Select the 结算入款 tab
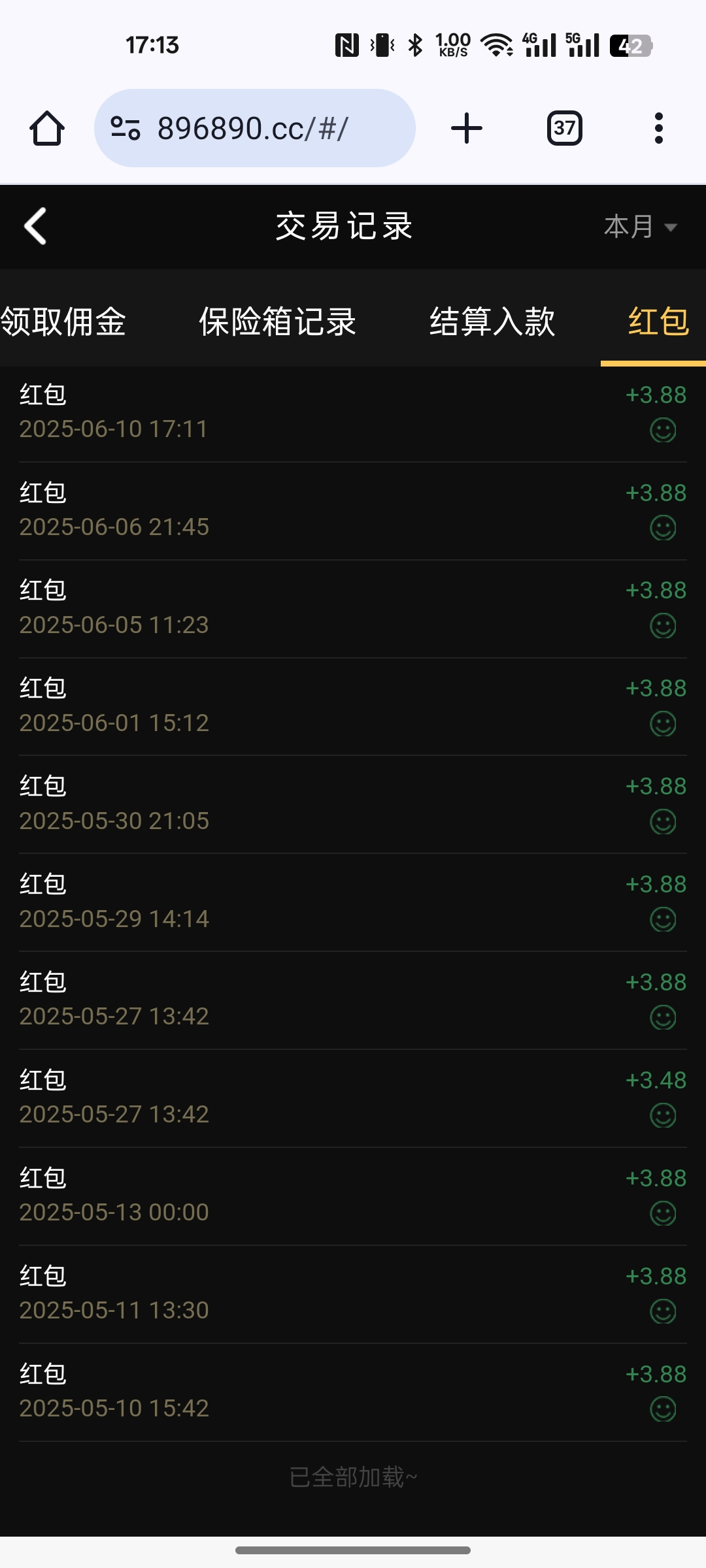The width and height of the screenshot is (706, 1568). click(x=492, y=321)
